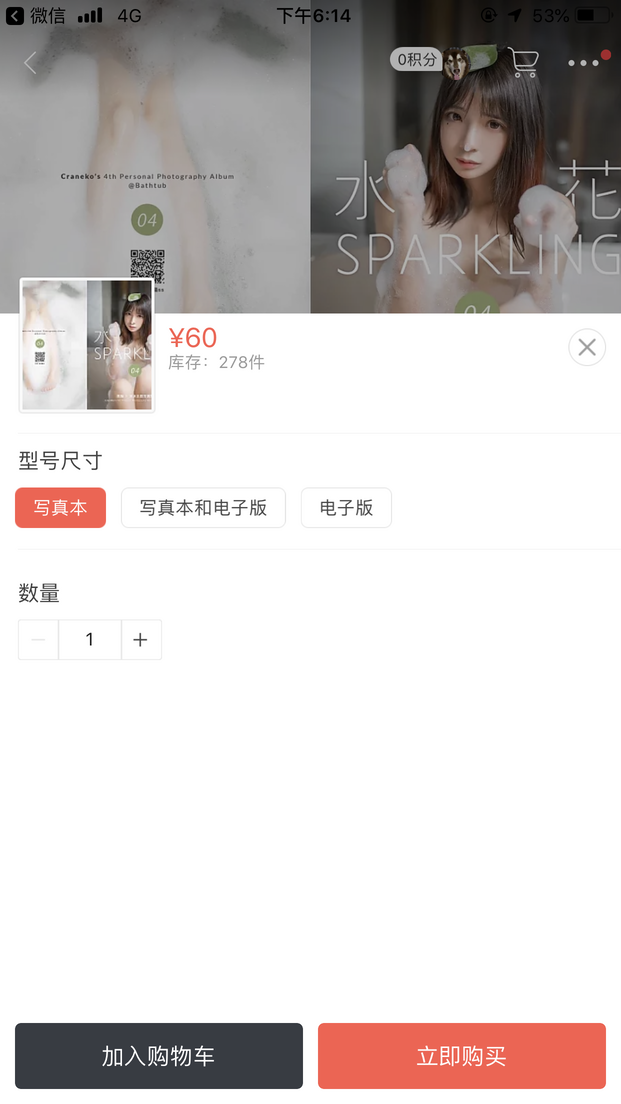Screen dimensions: 621x1104
Task: Enlarge the product thumbnail image
Action: [87, 345]
